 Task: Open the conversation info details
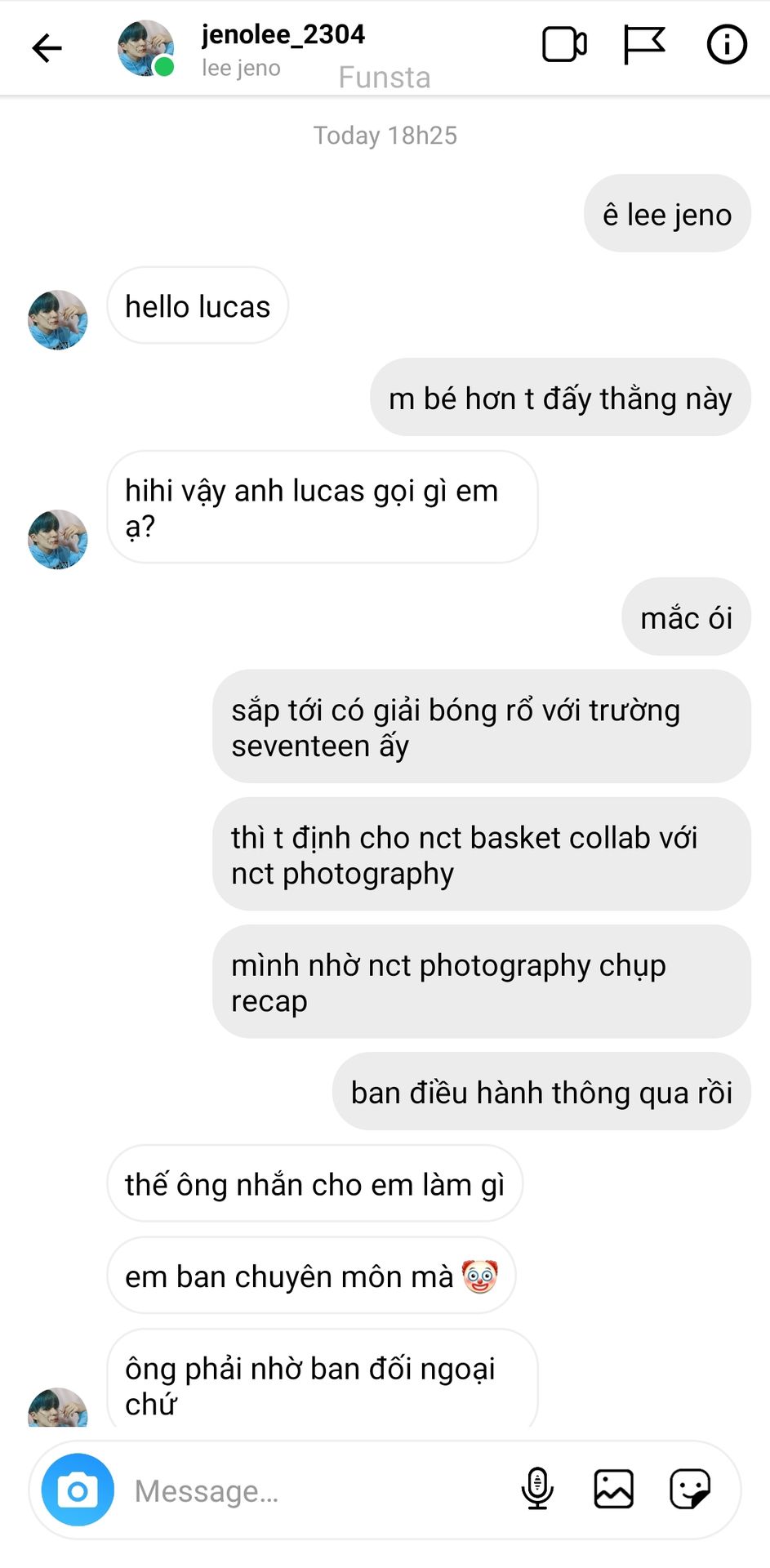726,45
